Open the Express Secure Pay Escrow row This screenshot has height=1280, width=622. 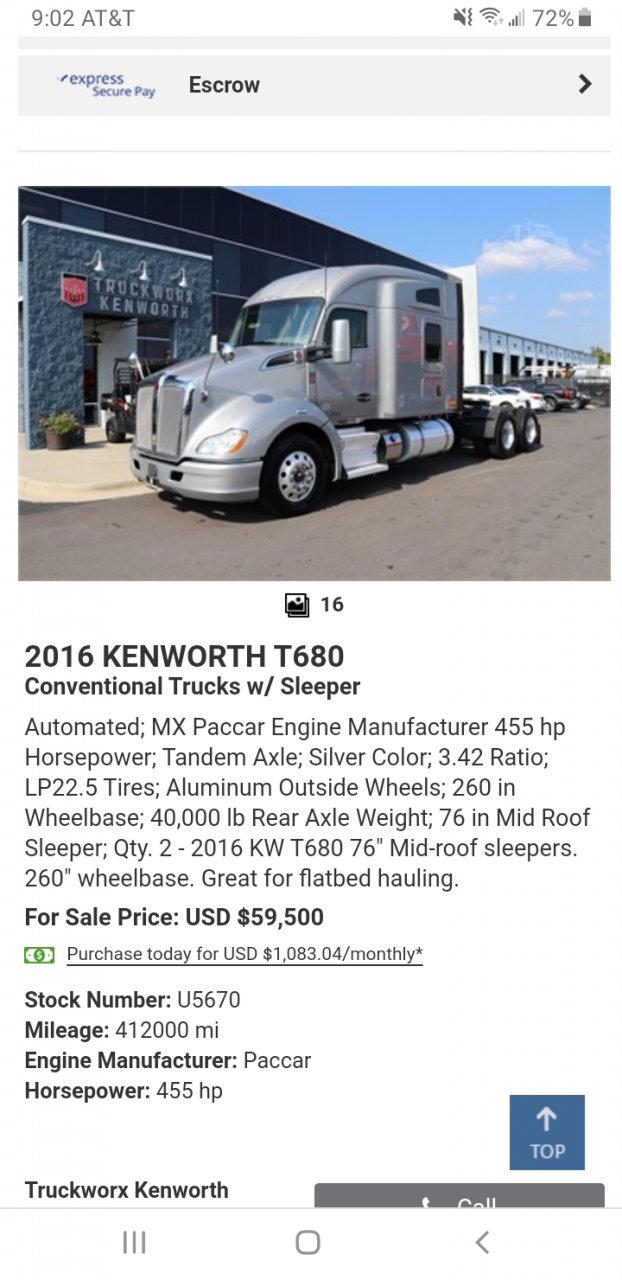314,85
